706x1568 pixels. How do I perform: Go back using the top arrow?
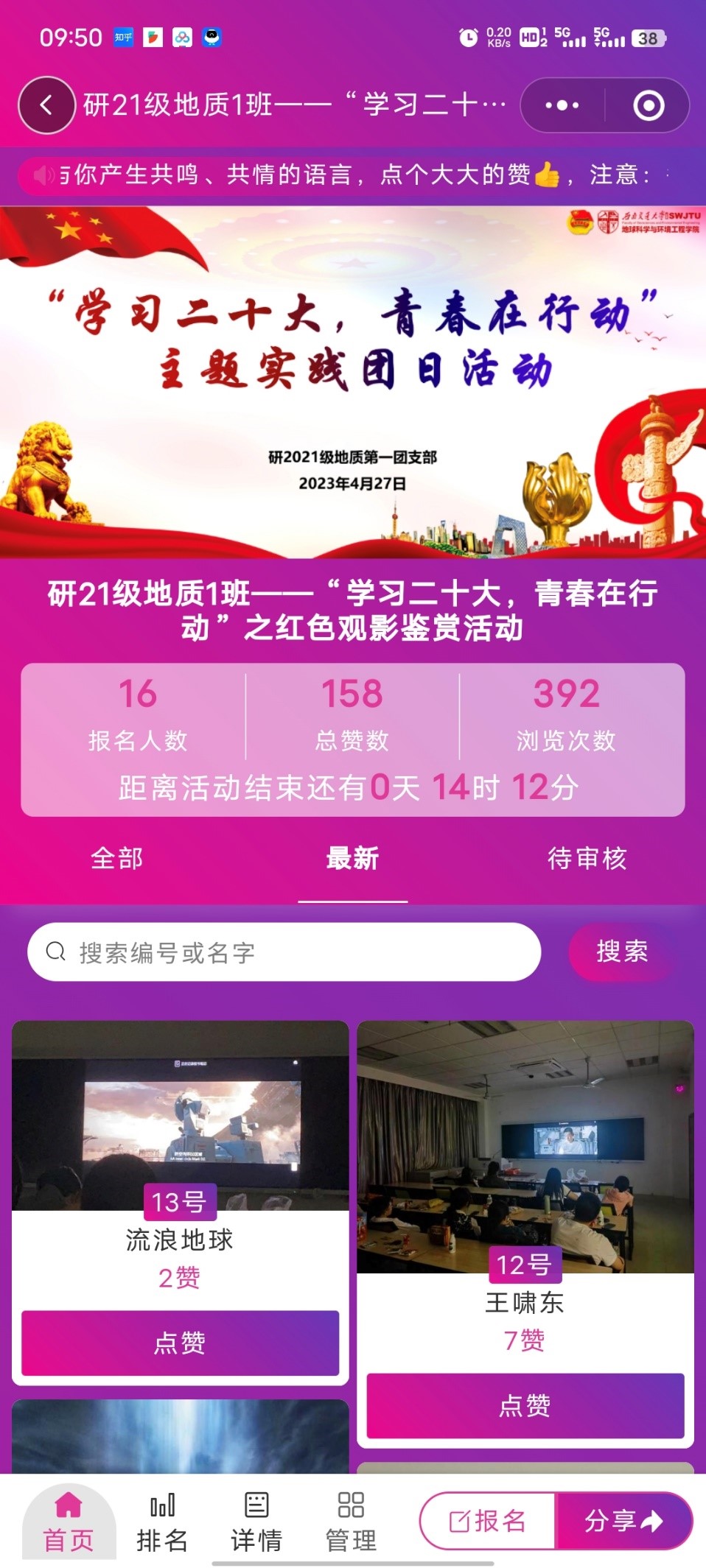(46, 105)
